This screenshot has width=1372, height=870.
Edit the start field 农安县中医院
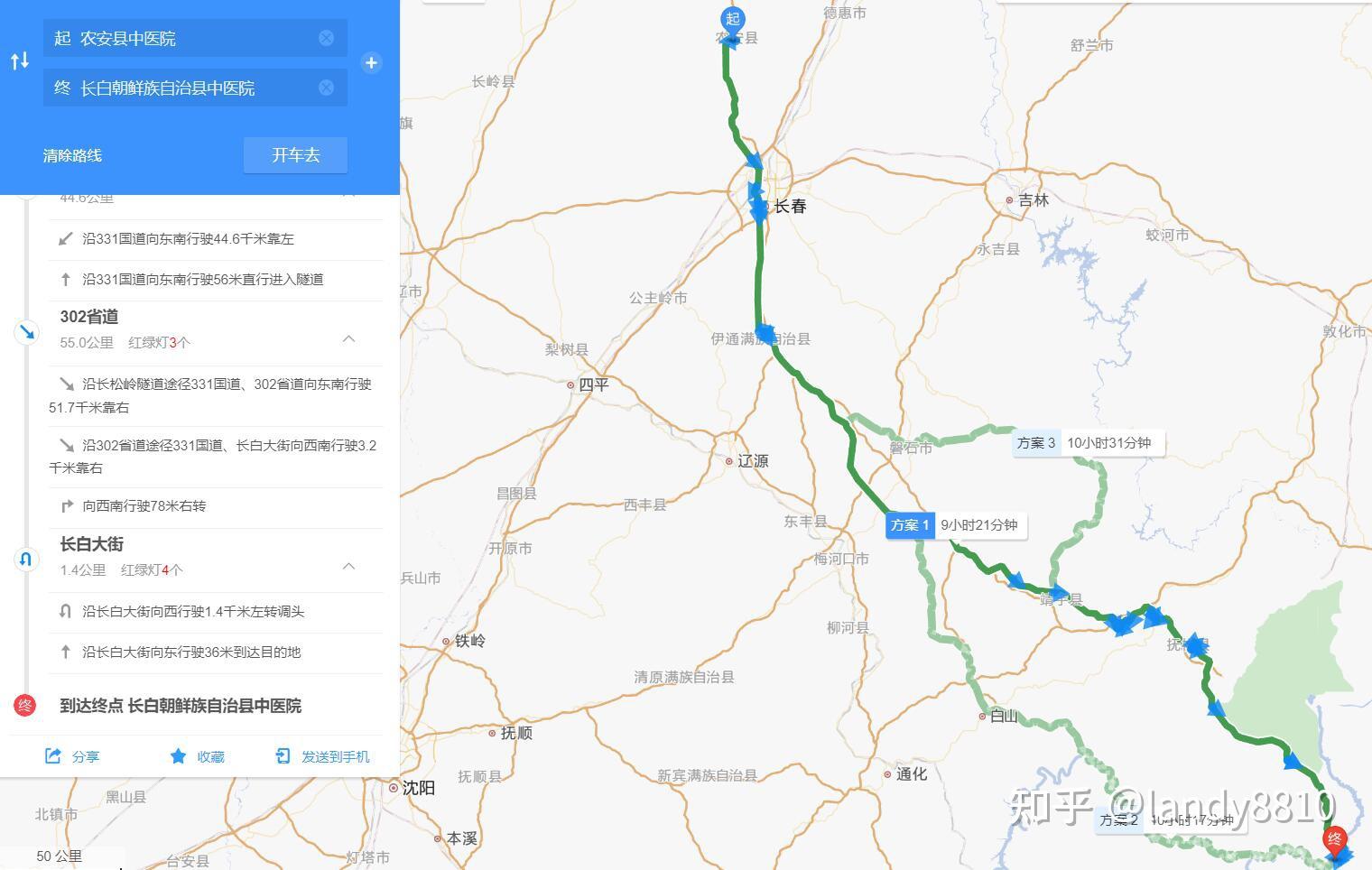(181, 39)
